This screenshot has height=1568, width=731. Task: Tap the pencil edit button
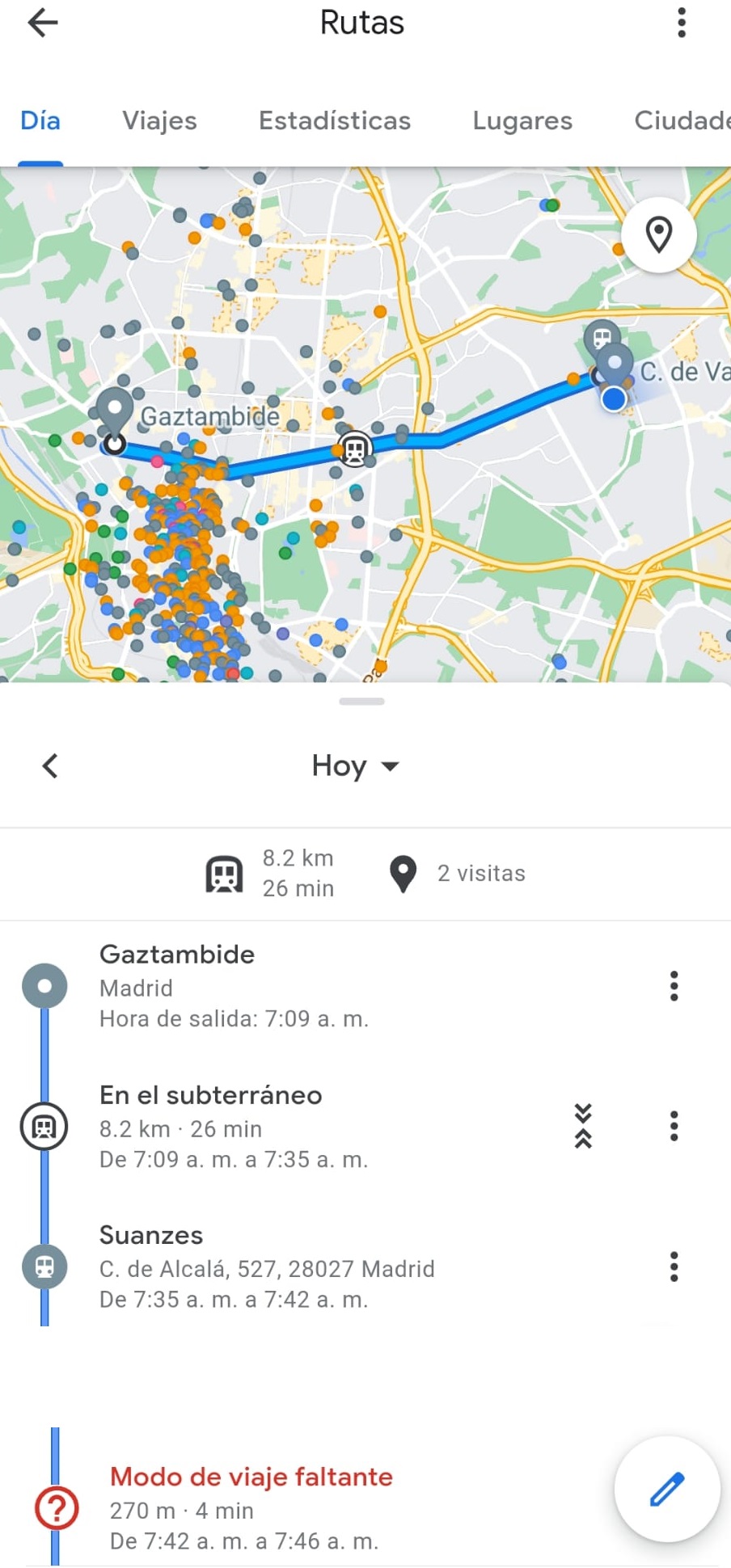(x=667, y=1489)
